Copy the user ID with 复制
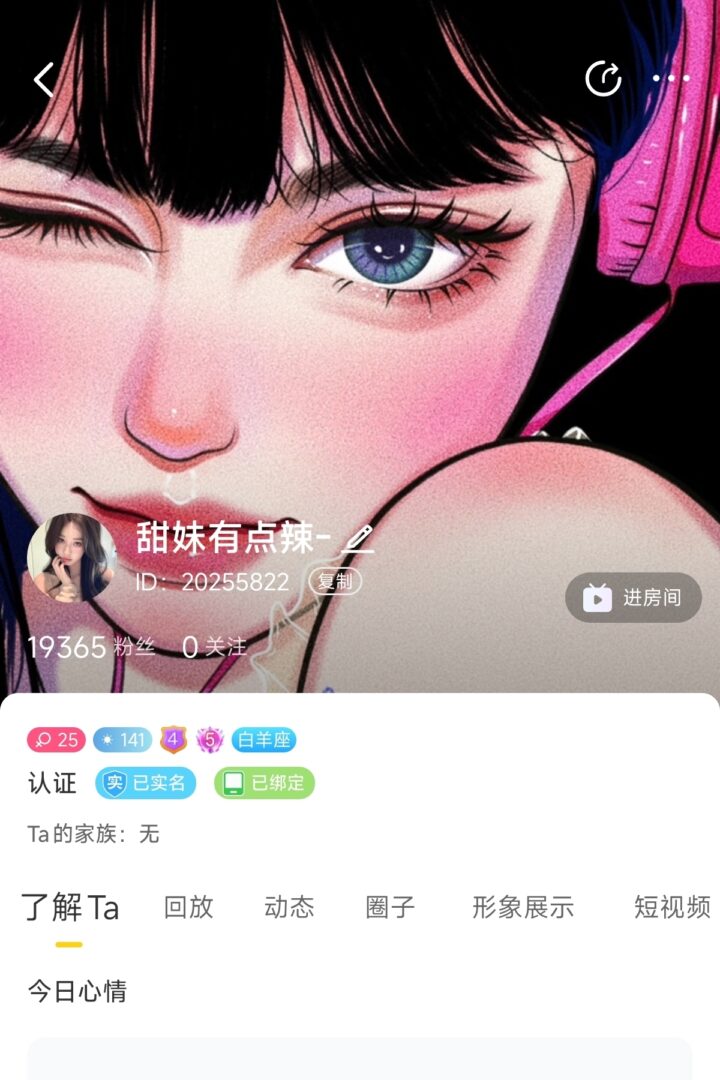Image resolution: width=720 pixels, height=1080 pixels. click(335, 581)
